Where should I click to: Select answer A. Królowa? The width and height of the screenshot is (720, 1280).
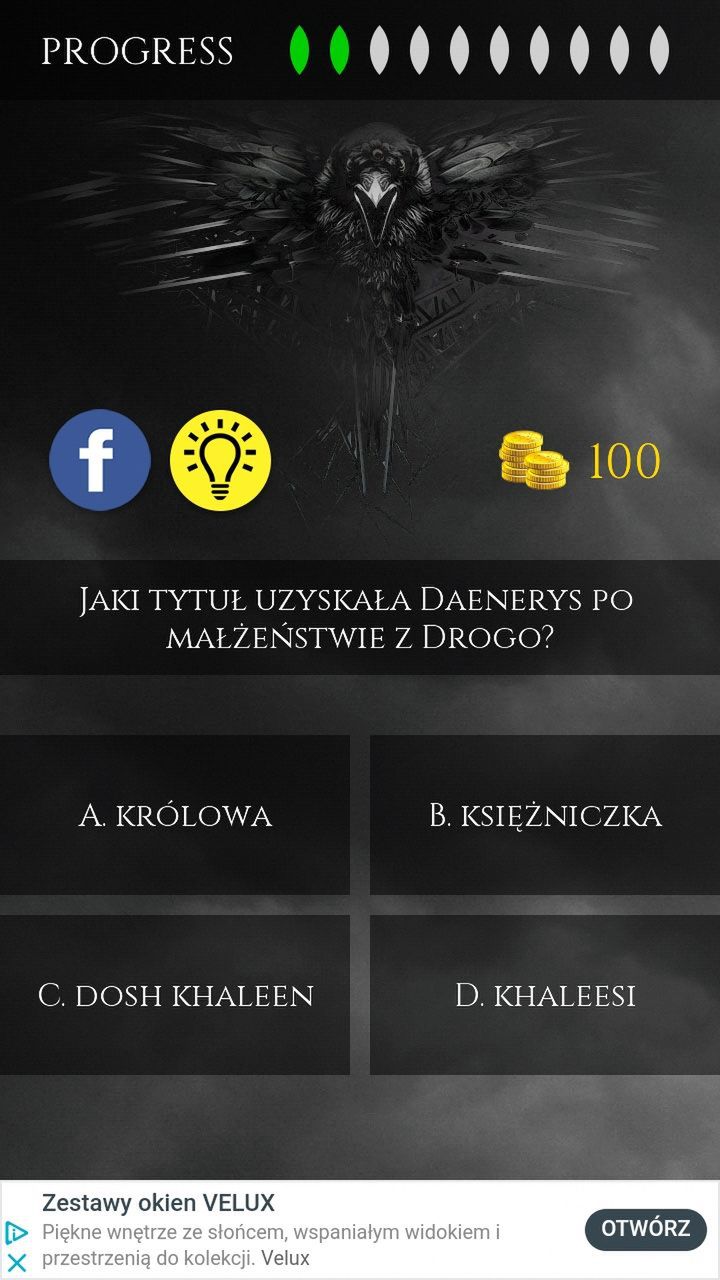[x=175, y=815]
